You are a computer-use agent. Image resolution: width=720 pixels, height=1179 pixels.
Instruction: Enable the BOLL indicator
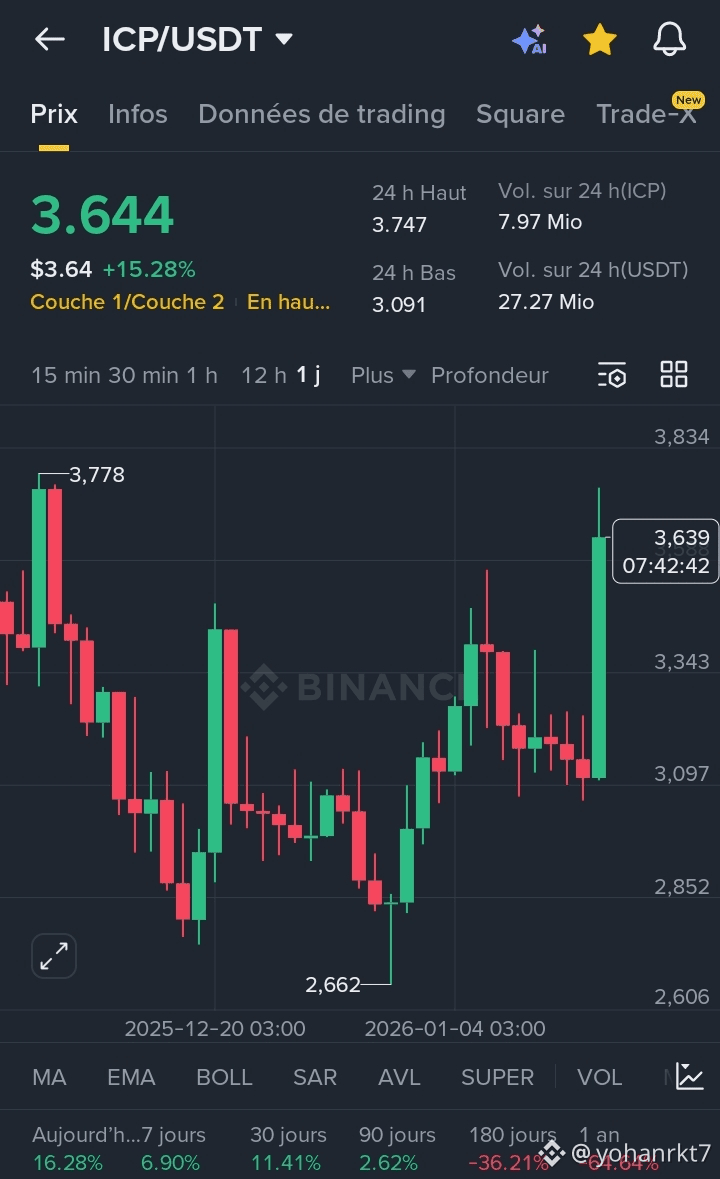coord(224,1077)
